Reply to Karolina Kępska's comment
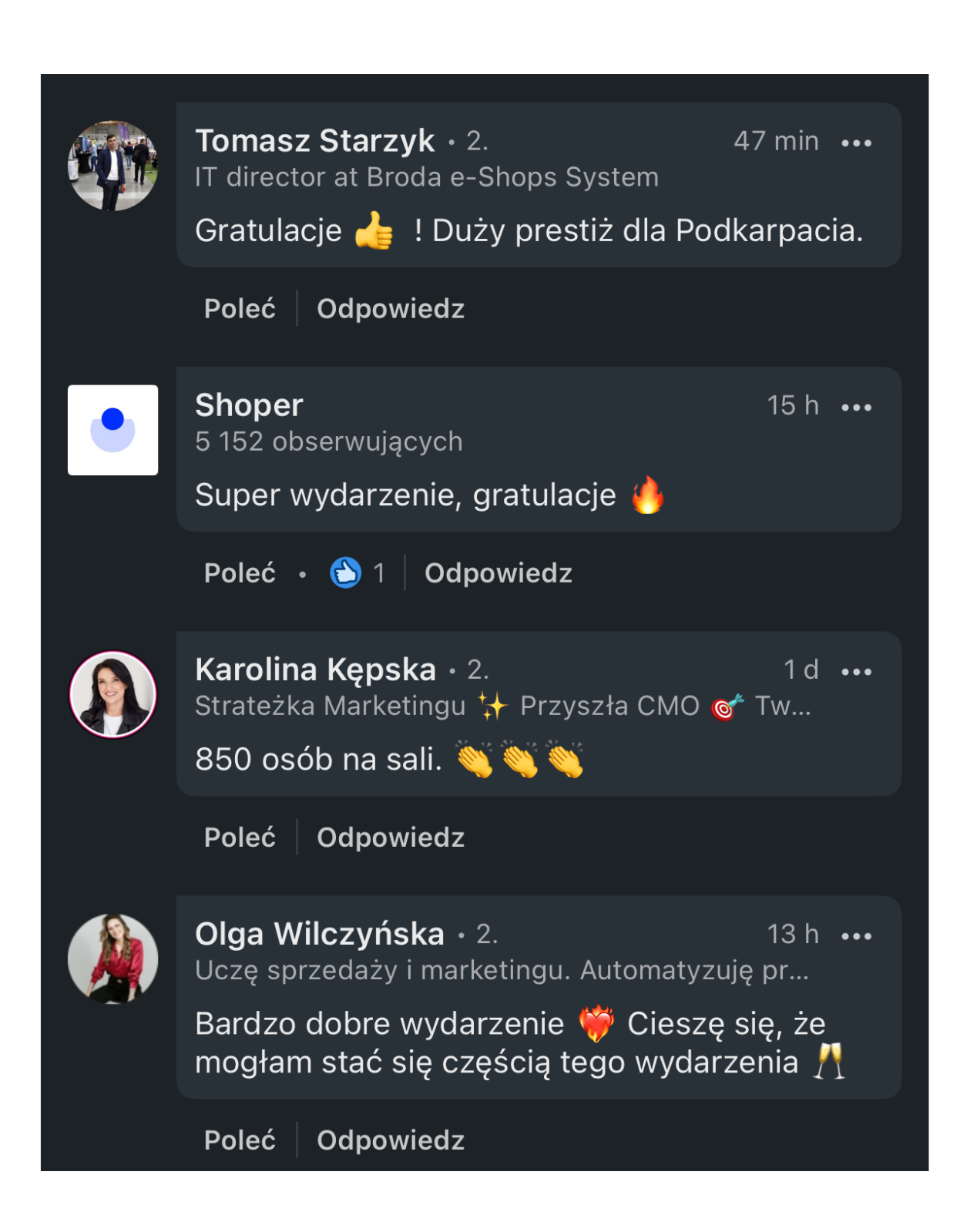The height and width of the screenshot is (1232, 960). coord(391,838)
